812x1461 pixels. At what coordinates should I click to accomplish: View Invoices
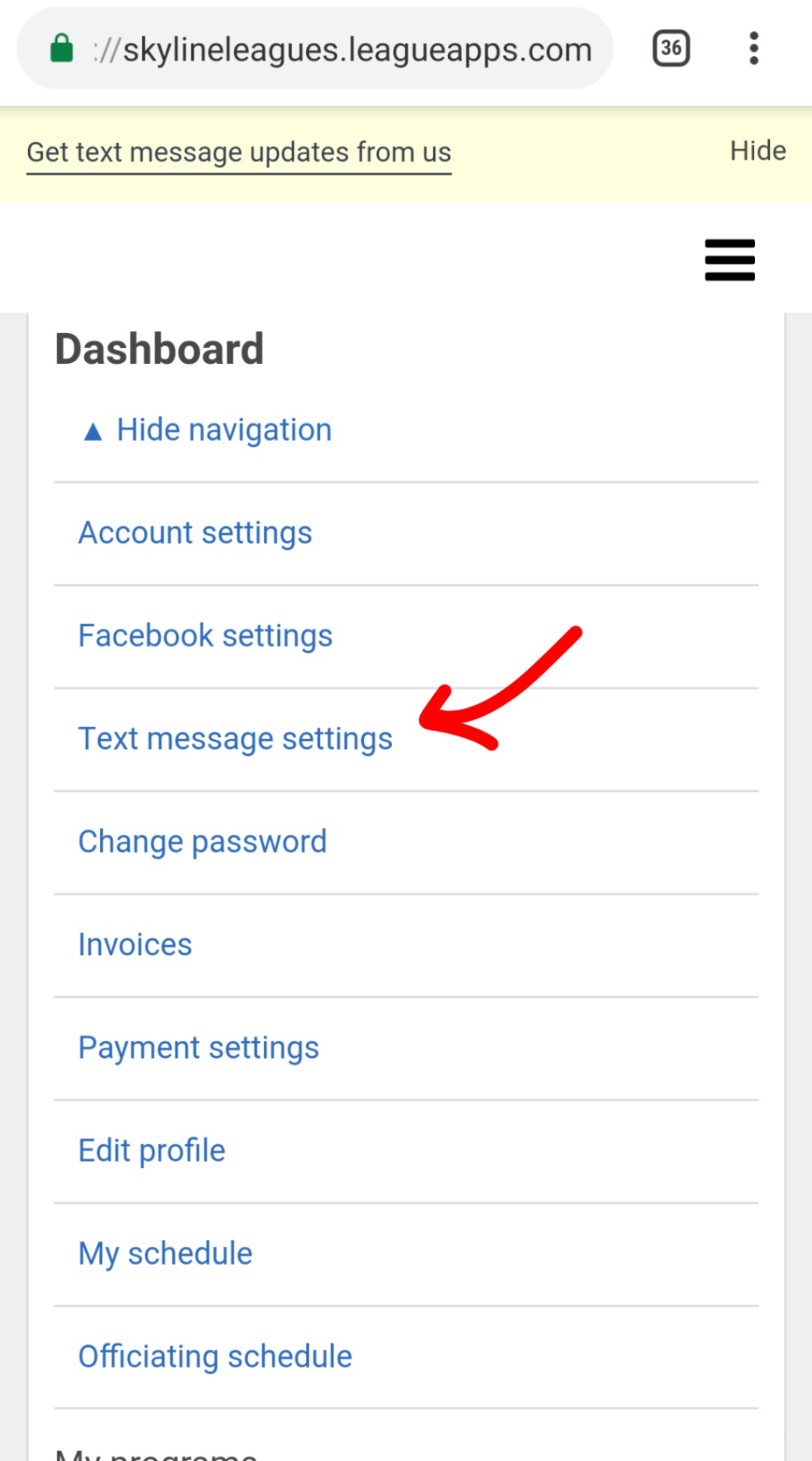coord(135,945)
